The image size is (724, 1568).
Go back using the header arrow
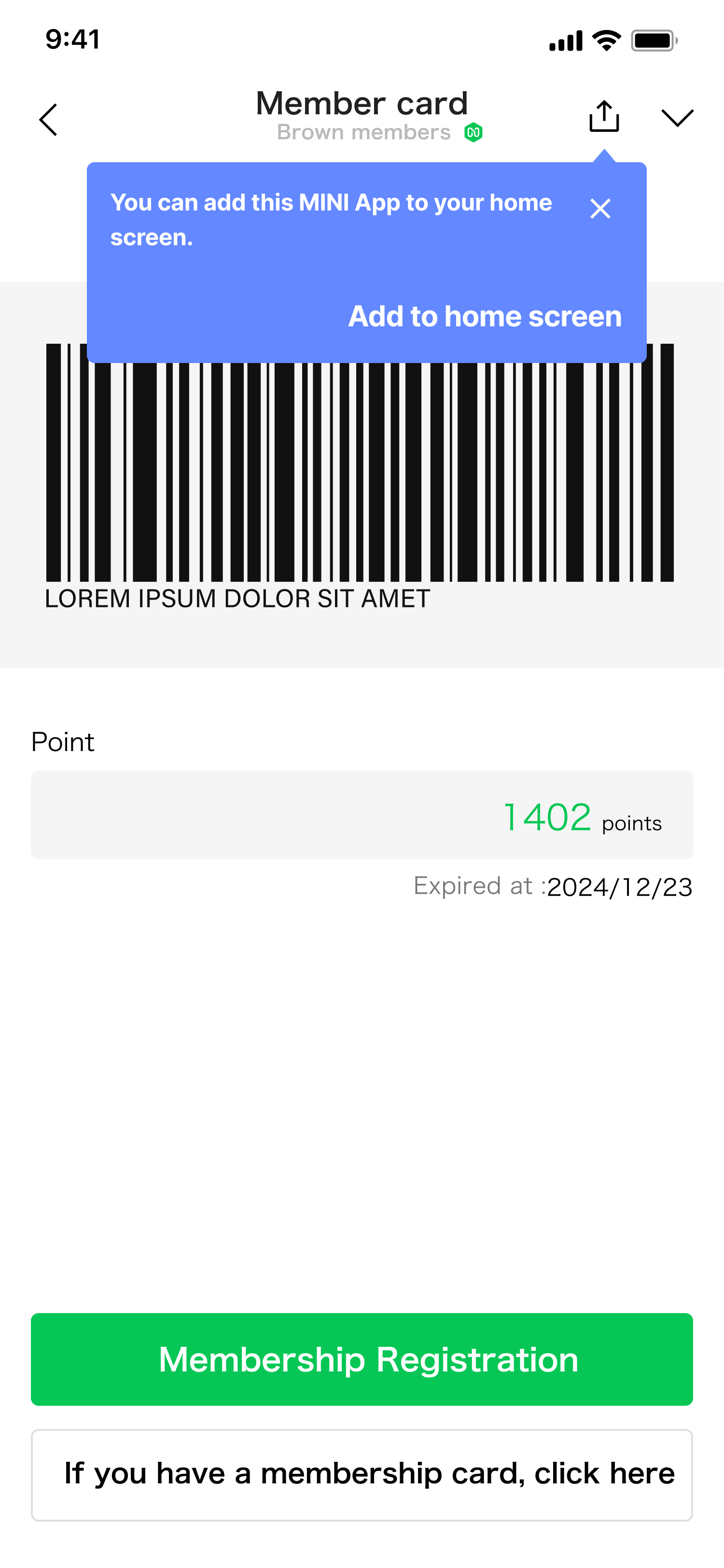click(49, 119)
